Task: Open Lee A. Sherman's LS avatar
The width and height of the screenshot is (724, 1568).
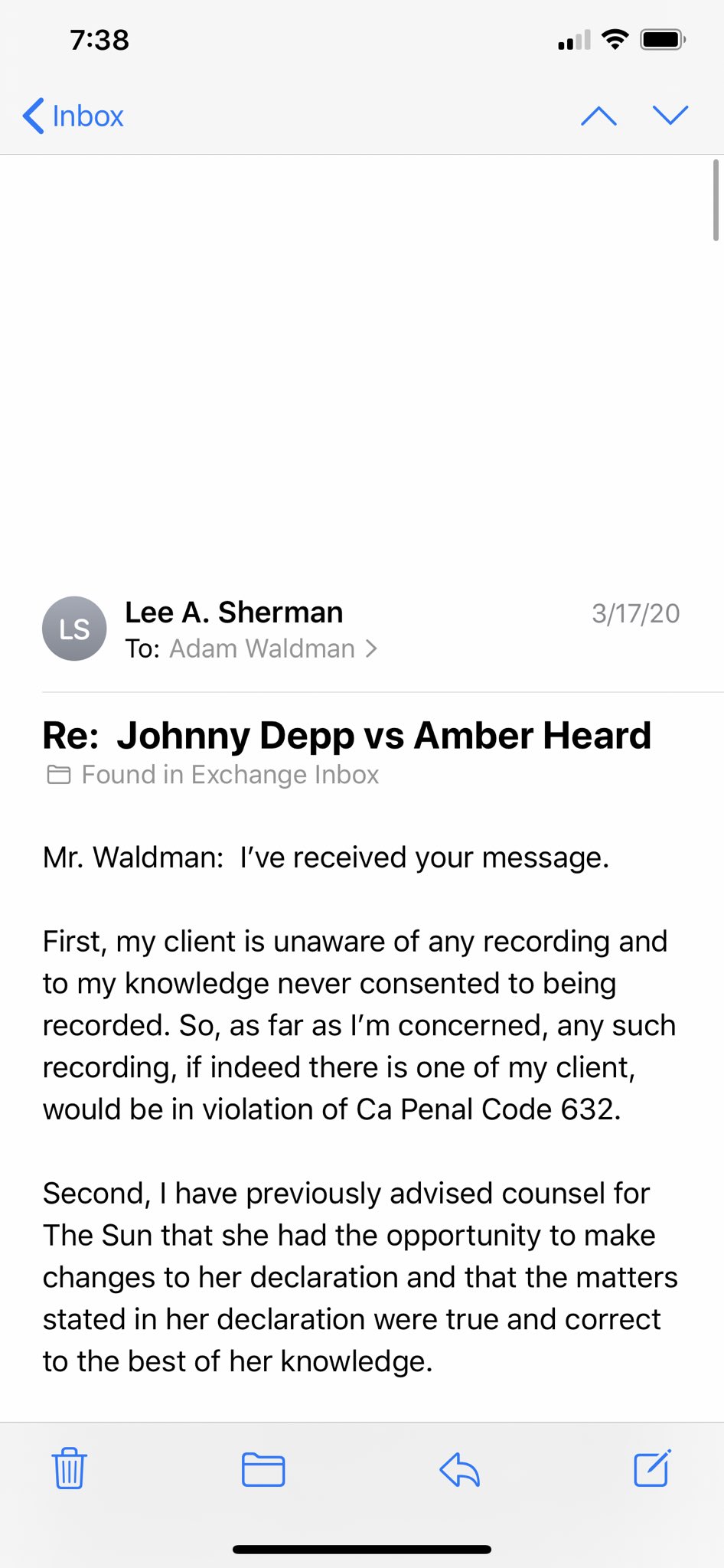Action: click(74, 629)
